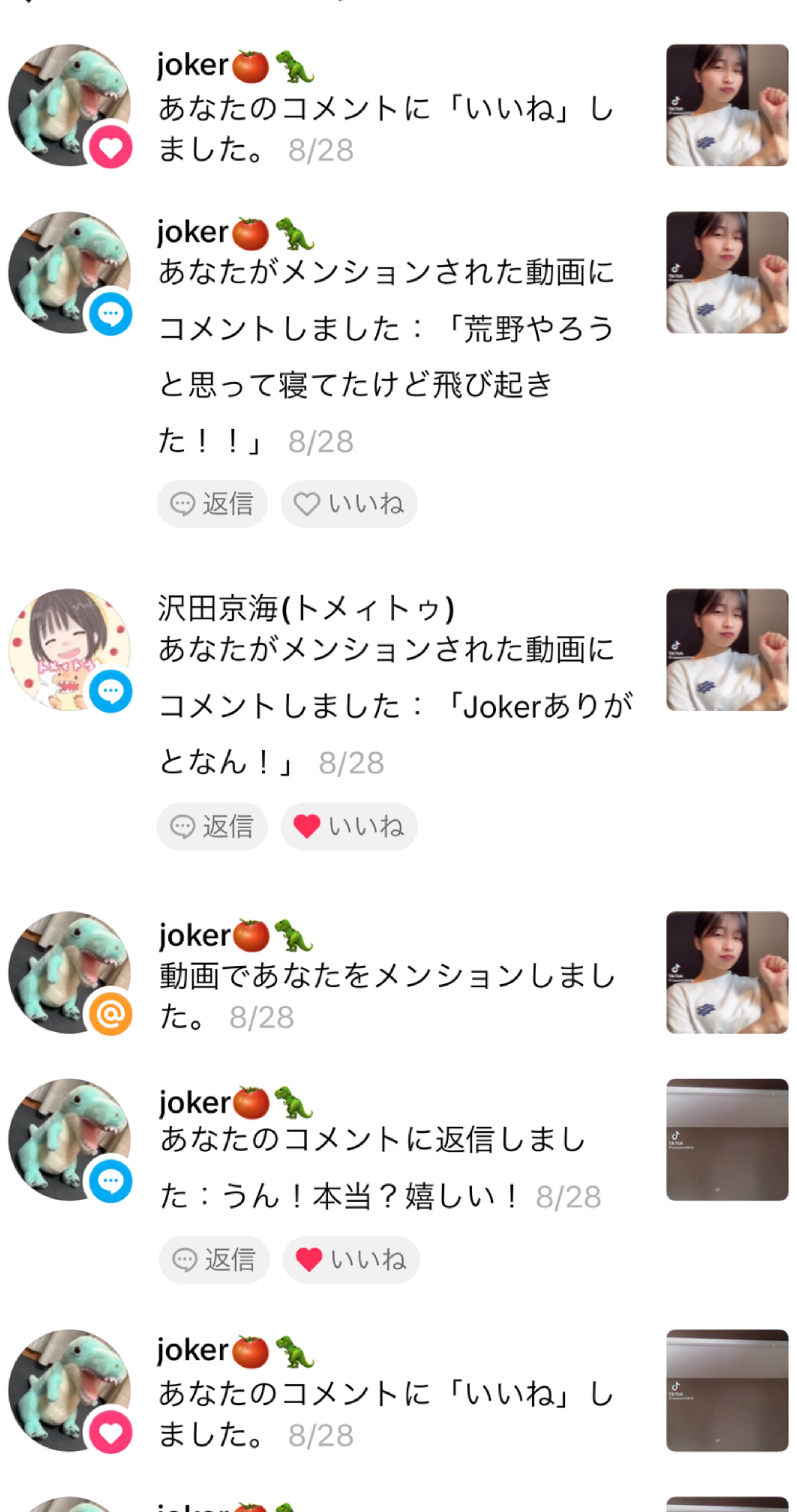
Task: Open video thumbnail beside "荒野やろう" comment
Action: [x=727, y=272]
